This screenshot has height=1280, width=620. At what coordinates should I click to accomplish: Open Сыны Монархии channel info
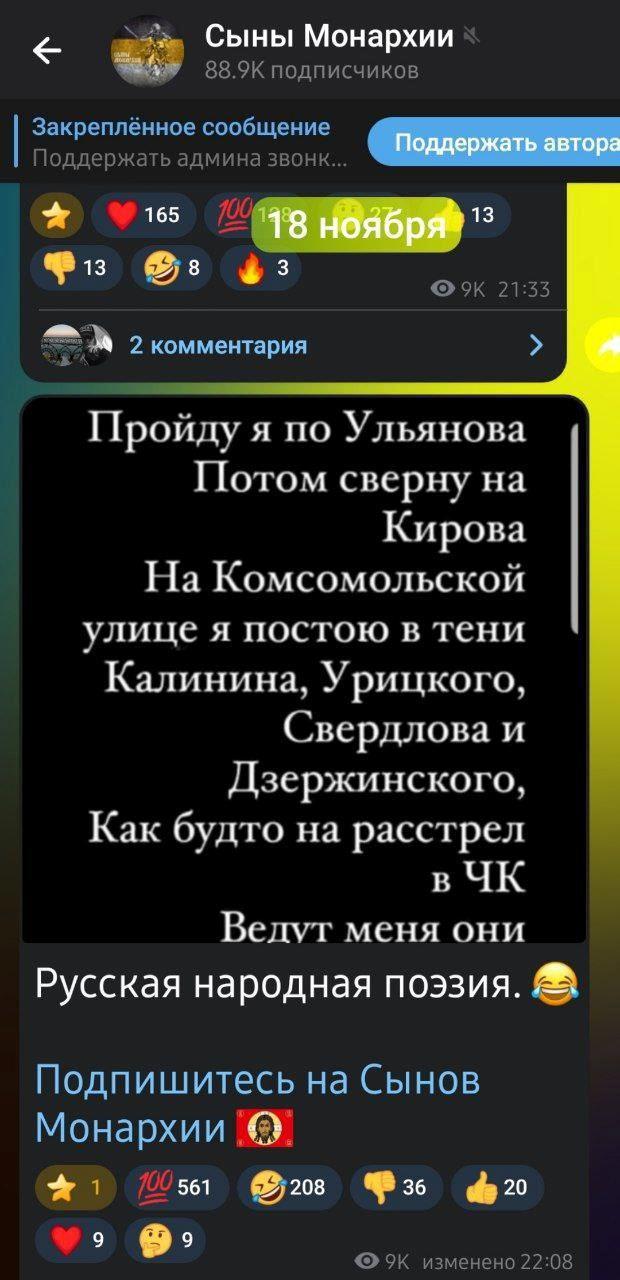330,51
